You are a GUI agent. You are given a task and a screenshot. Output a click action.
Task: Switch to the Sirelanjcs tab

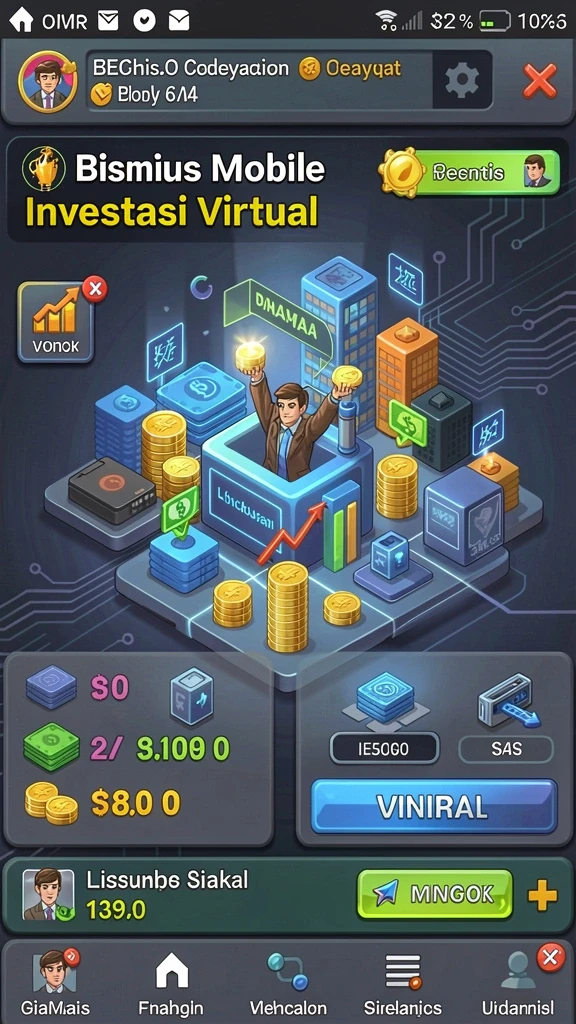tap(403, 982)
